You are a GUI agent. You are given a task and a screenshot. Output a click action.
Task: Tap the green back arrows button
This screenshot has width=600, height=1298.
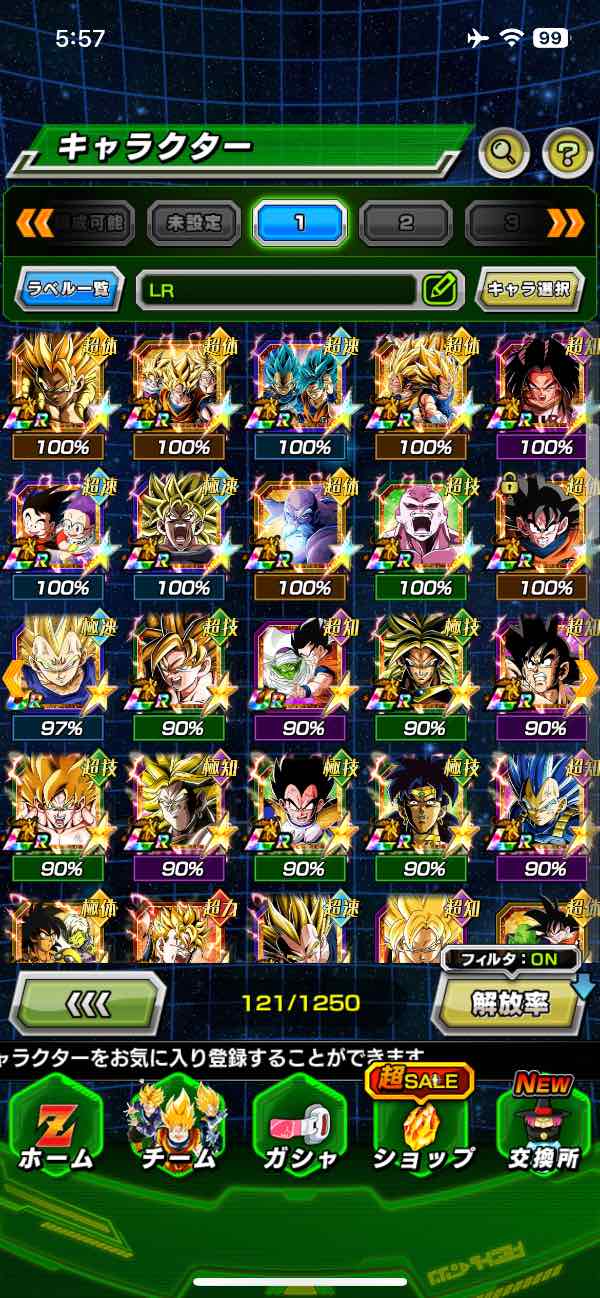(87, 1003)
